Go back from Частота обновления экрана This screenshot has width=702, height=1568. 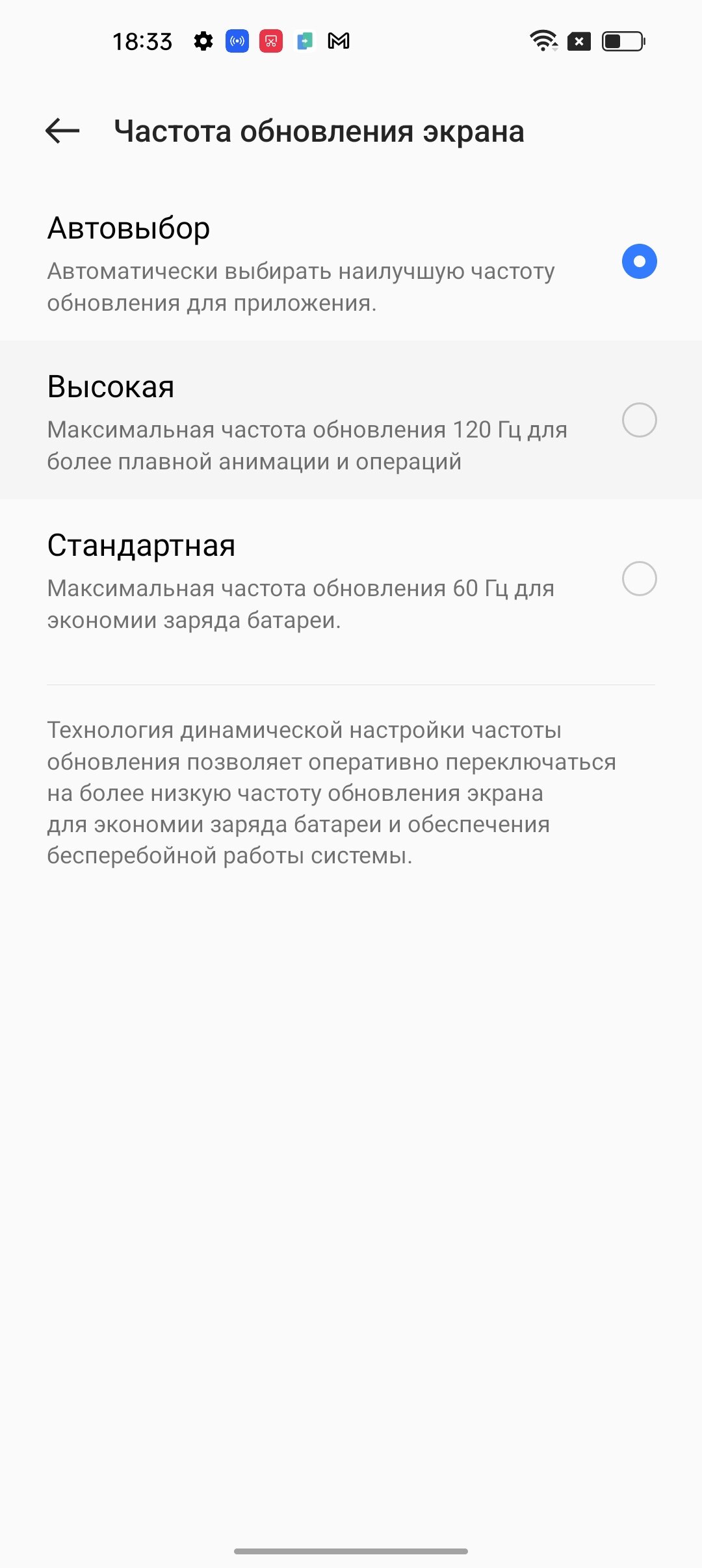click(62, 131)
